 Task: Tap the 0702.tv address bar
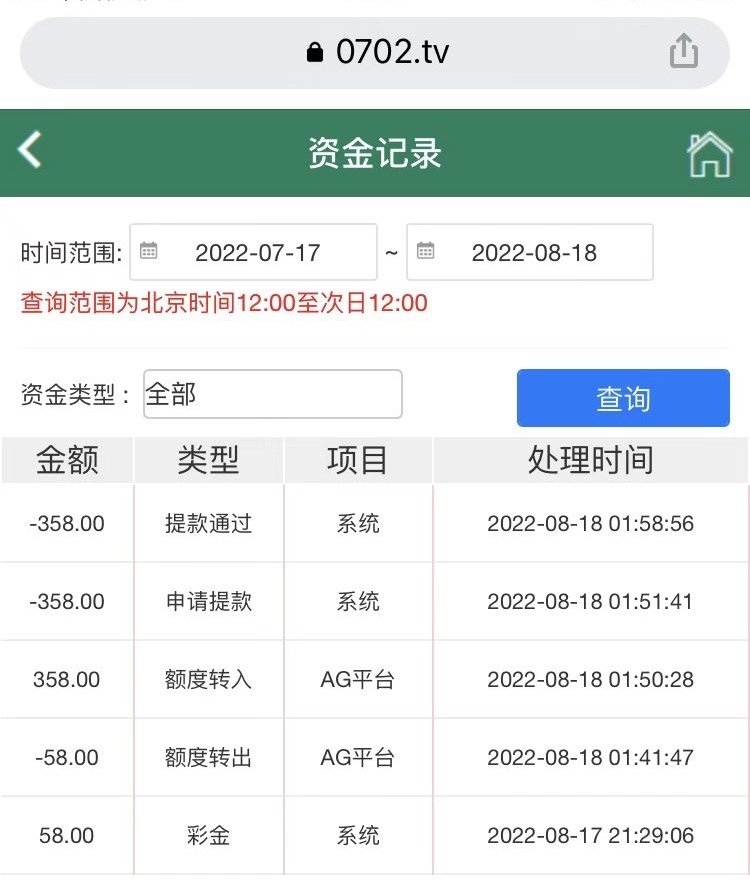tap(377, 52)
